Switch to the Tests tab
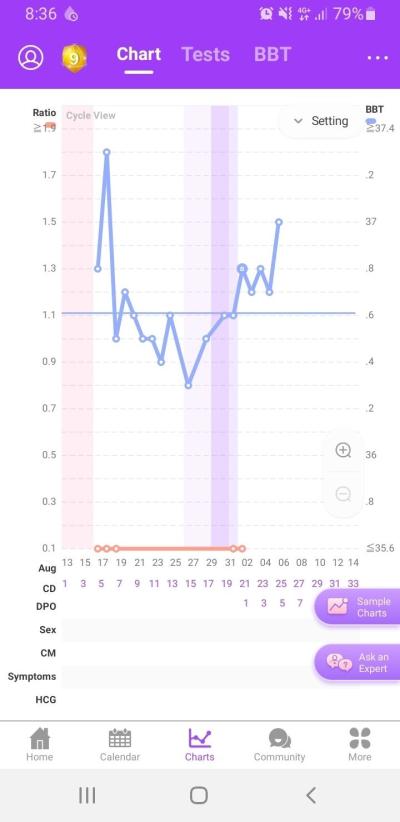The image size is (400, 822). coord(206,55)
